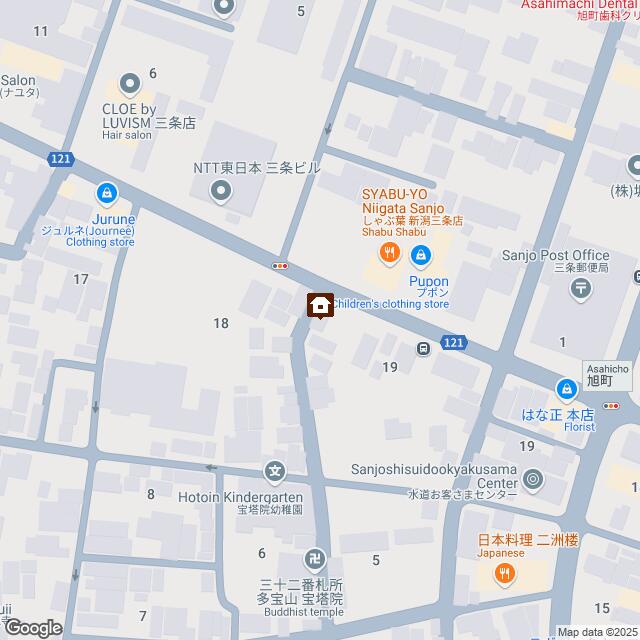Tap the home marker at map center
Viewport: 640px width, 640px height.
[x=320, y=304]
